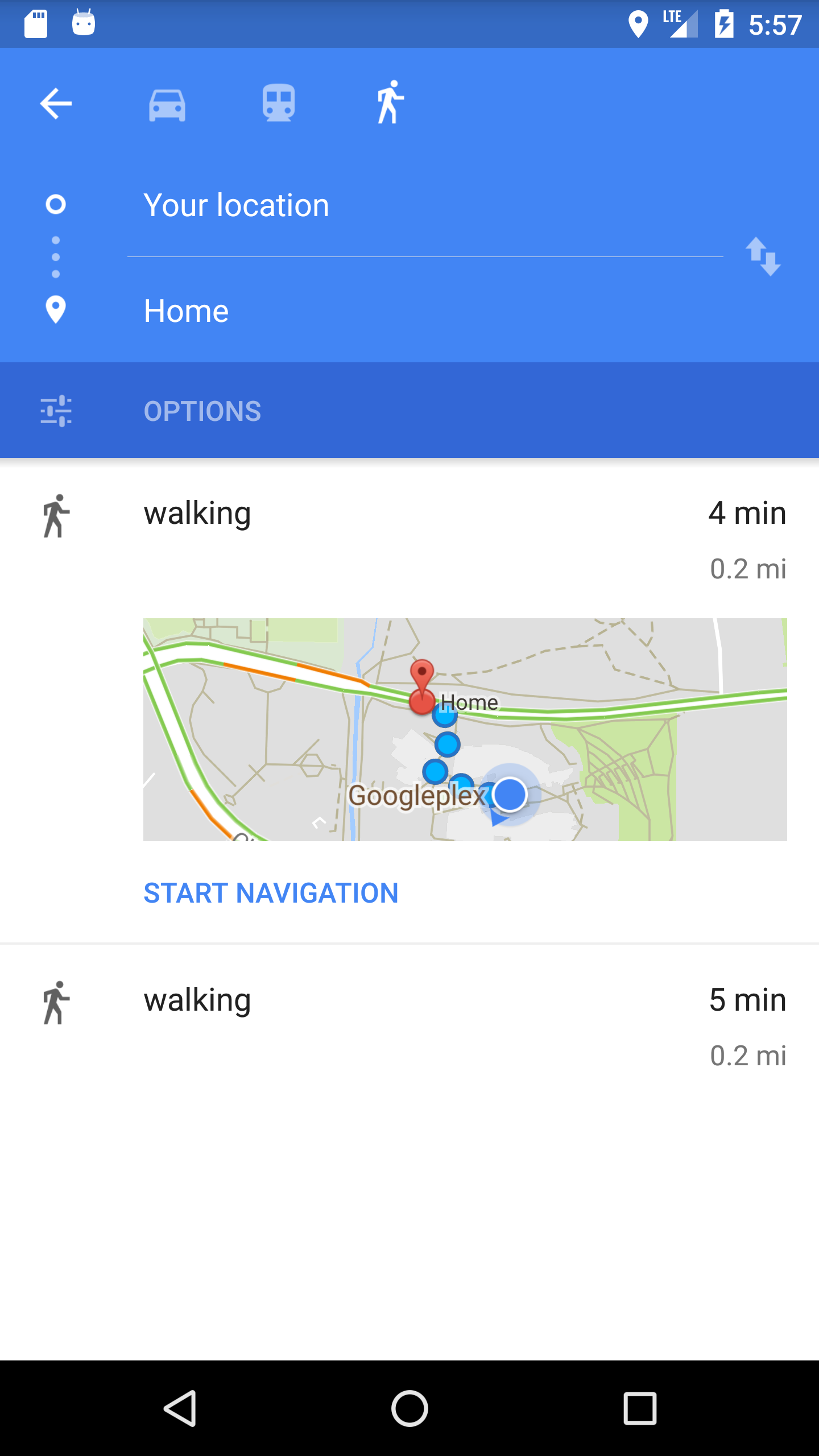Open the OPTIONS panel
The height and width of the screenshot is (1456, 819).
point(202,411)
